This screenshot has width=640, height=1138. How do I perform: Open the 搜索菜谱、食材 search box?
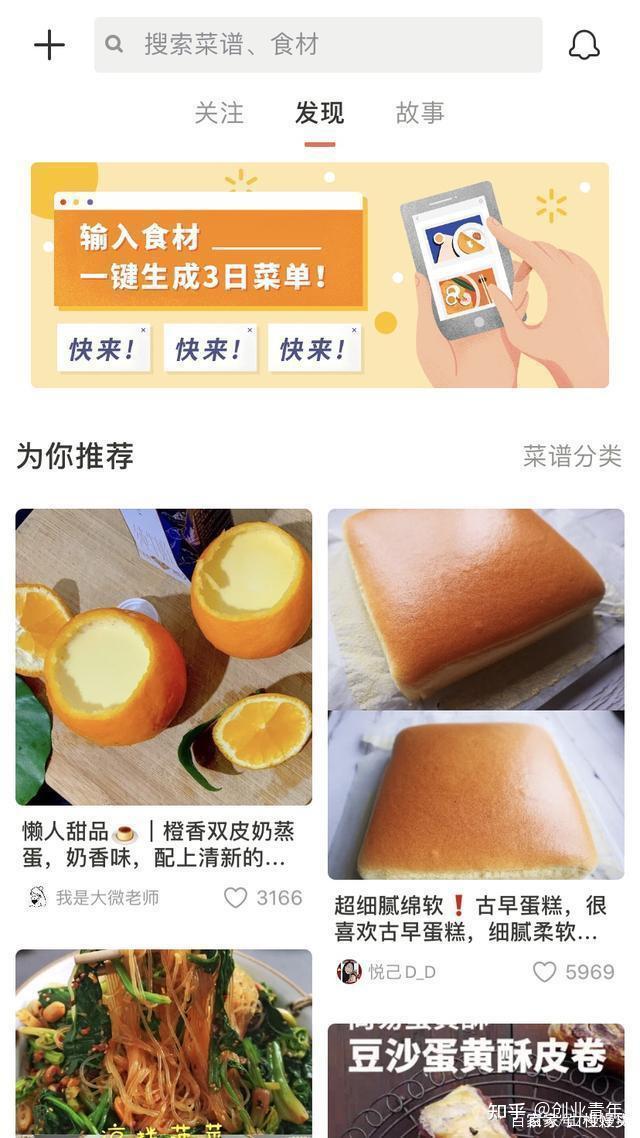point(318,45)
